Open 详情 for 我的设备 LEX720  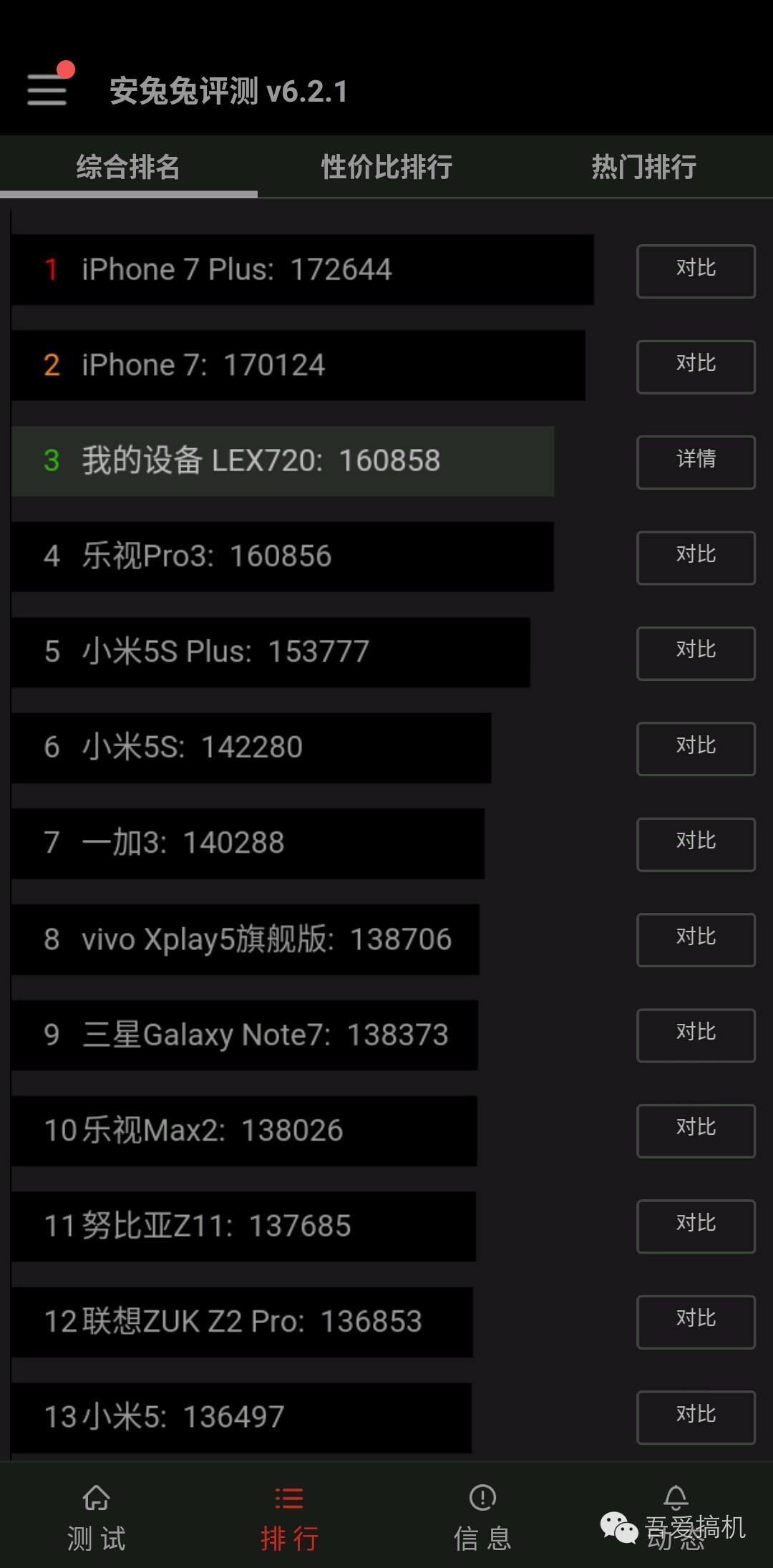tap(694, 462)
